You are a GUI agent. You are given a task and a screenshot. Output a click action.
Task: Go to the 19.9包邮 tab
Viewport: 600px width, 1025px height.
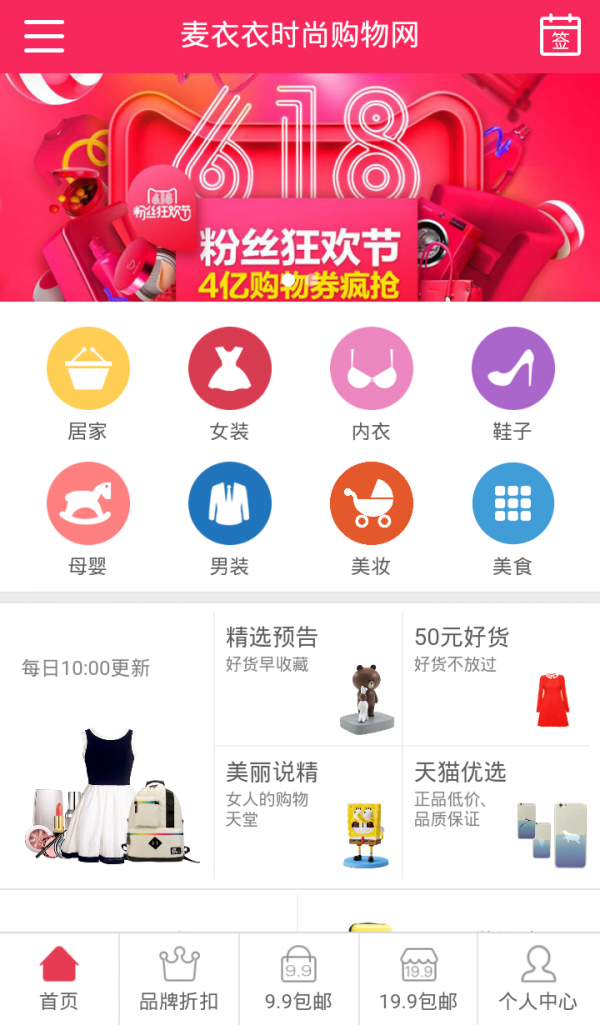click(418, 979)
